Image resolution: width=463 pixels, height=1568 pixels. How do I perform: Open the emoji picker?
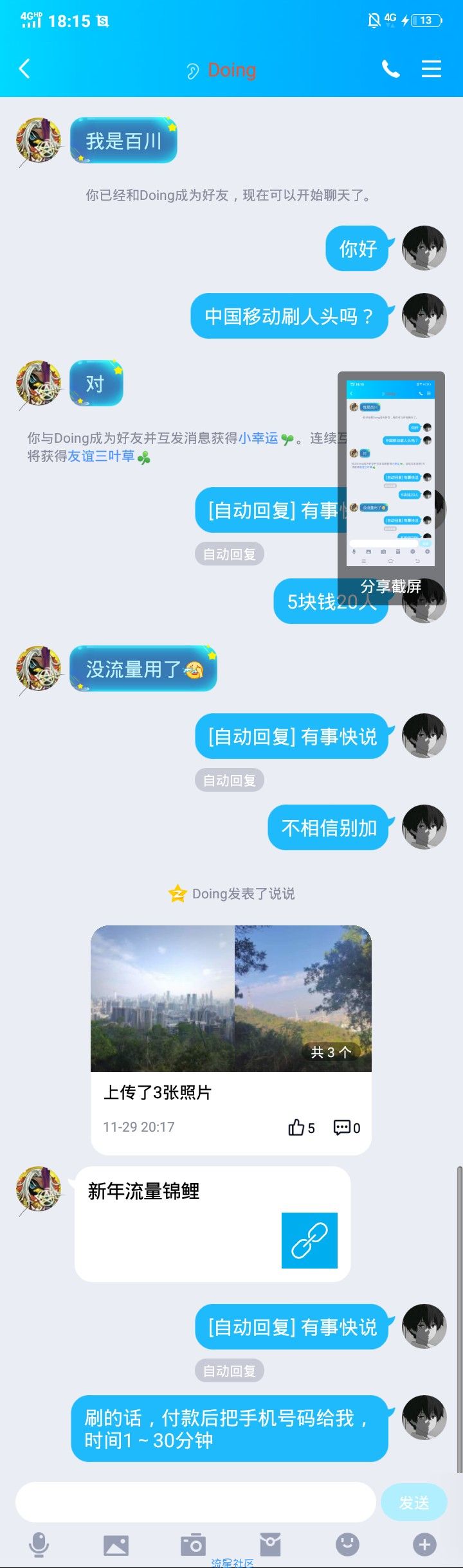point(347,1544)
